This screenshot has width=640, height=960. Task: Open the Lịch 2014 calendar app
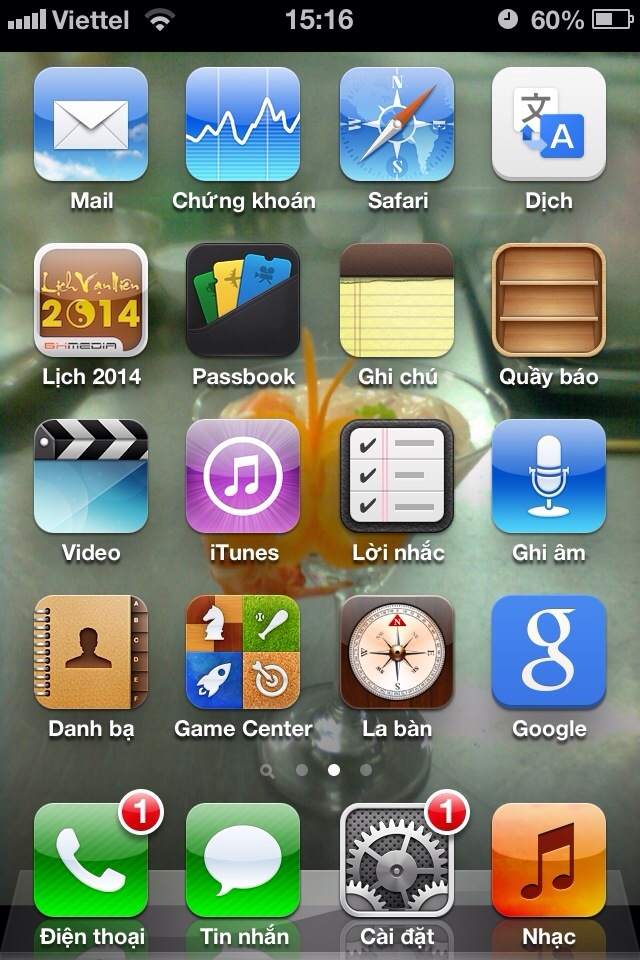91,300
